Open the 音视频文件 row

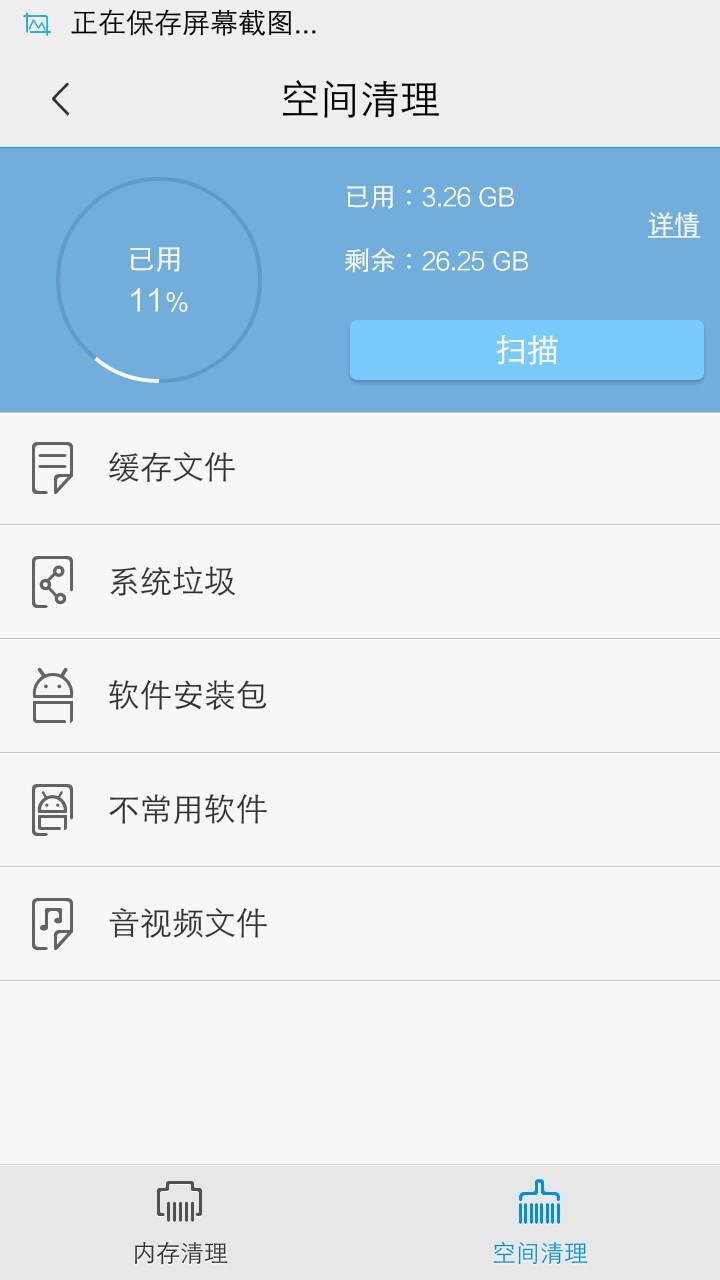coord(360,924)
